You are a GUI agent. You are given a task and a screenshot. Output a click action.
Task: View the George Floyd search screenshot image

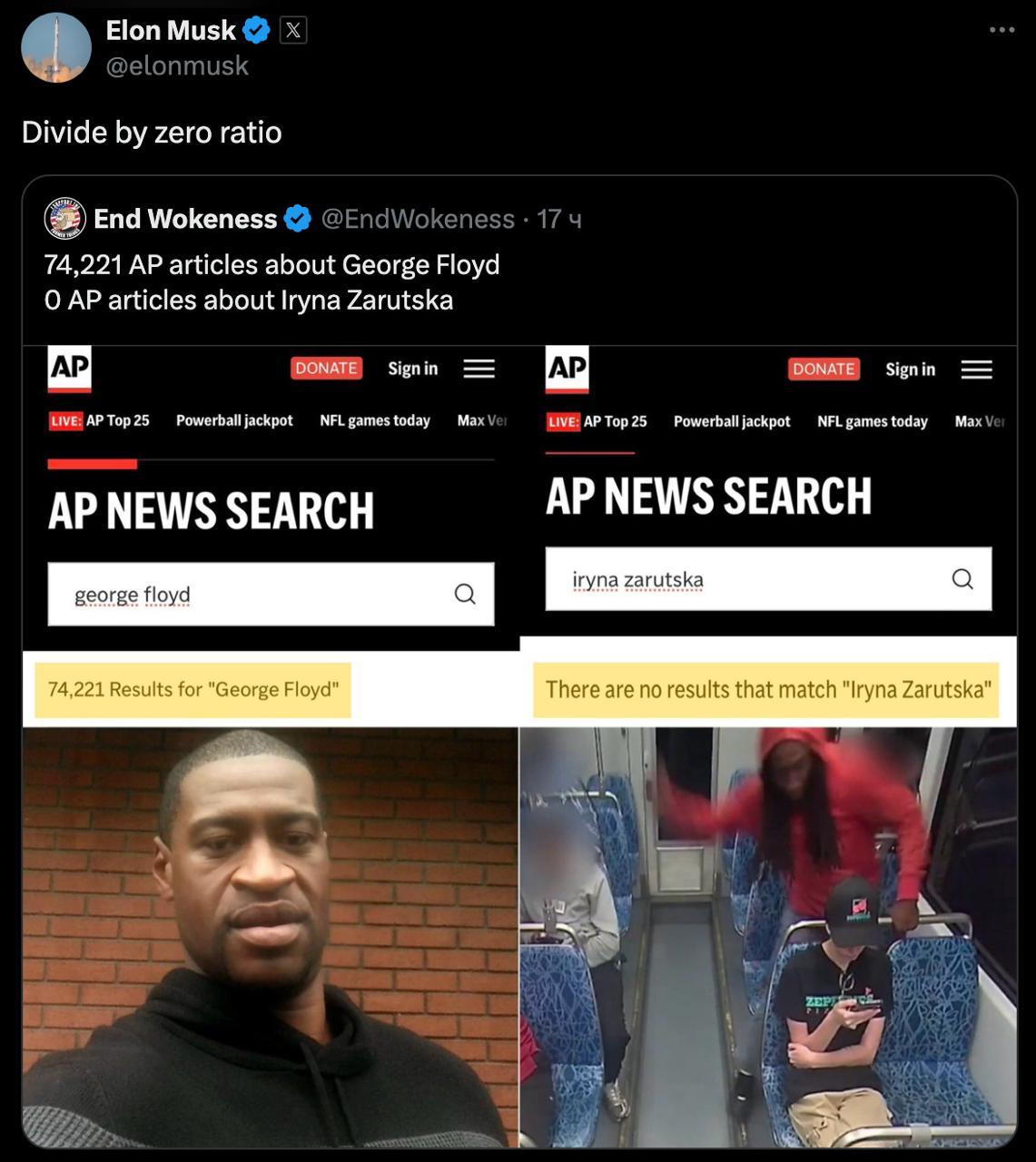[271, 744]
